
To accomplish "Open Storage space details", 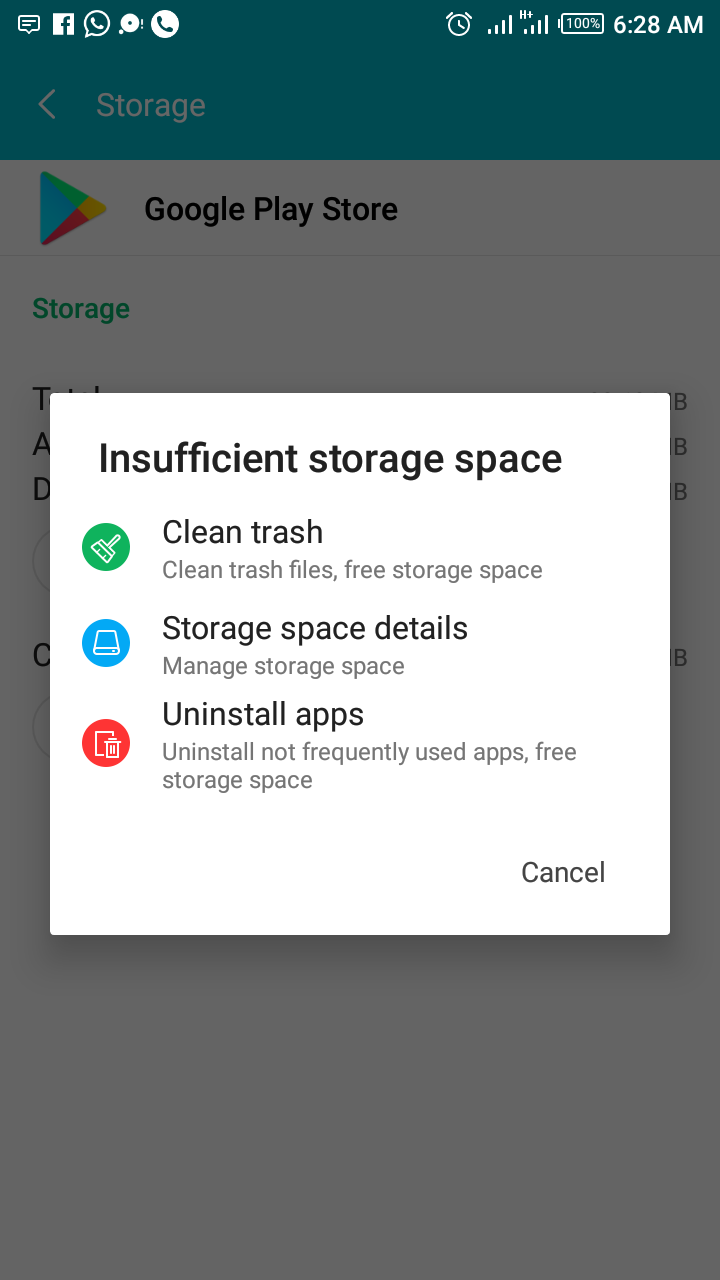I will pos(360,644).
